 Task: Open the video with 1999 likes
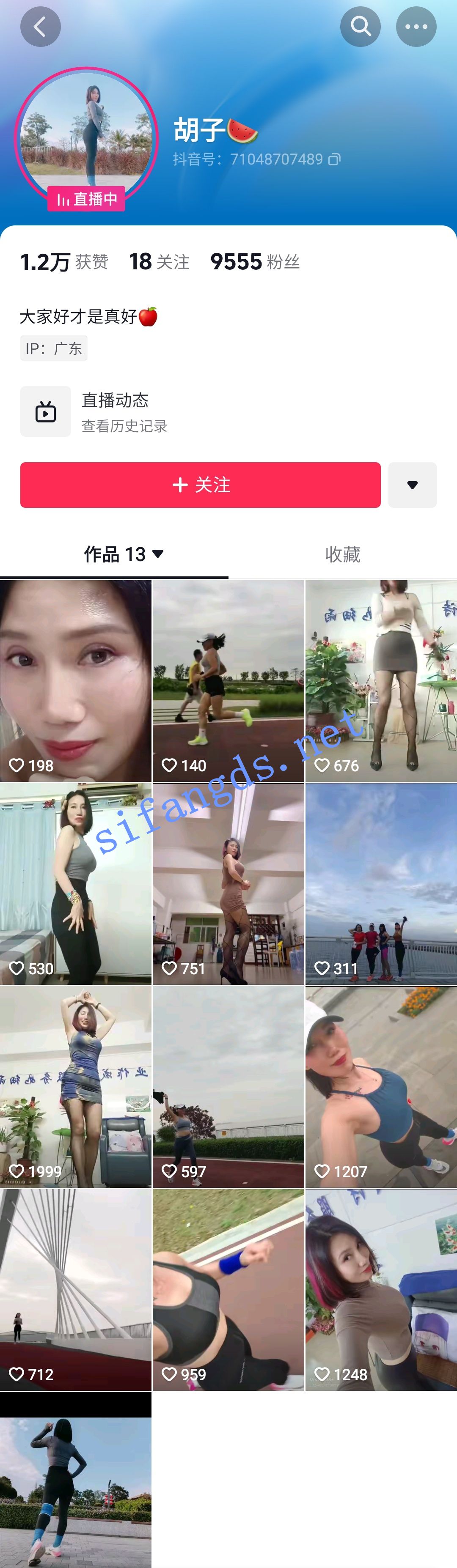(76, 1086)
